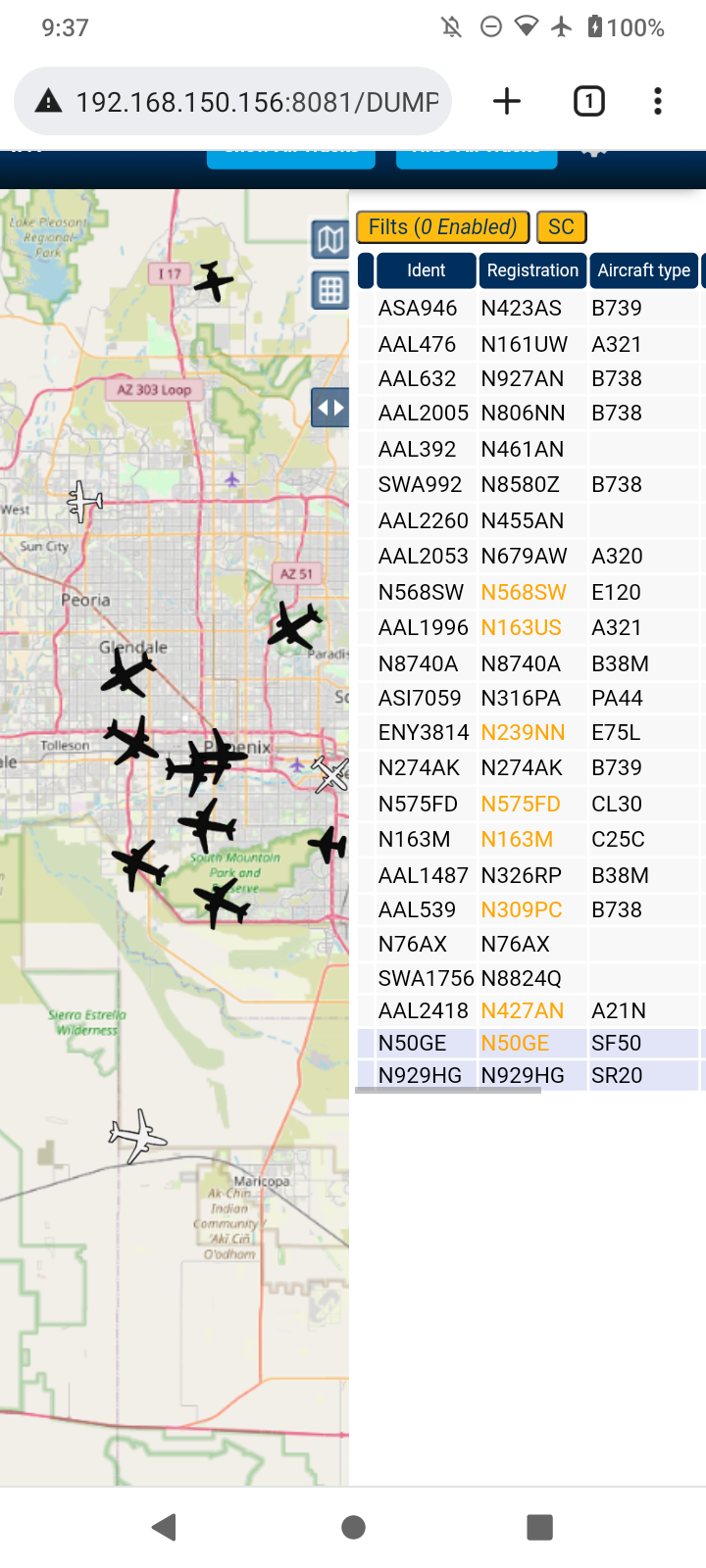This screenshot has height=1568, width=706.
Task: Open the tab switcher
Action: point(588,101)
